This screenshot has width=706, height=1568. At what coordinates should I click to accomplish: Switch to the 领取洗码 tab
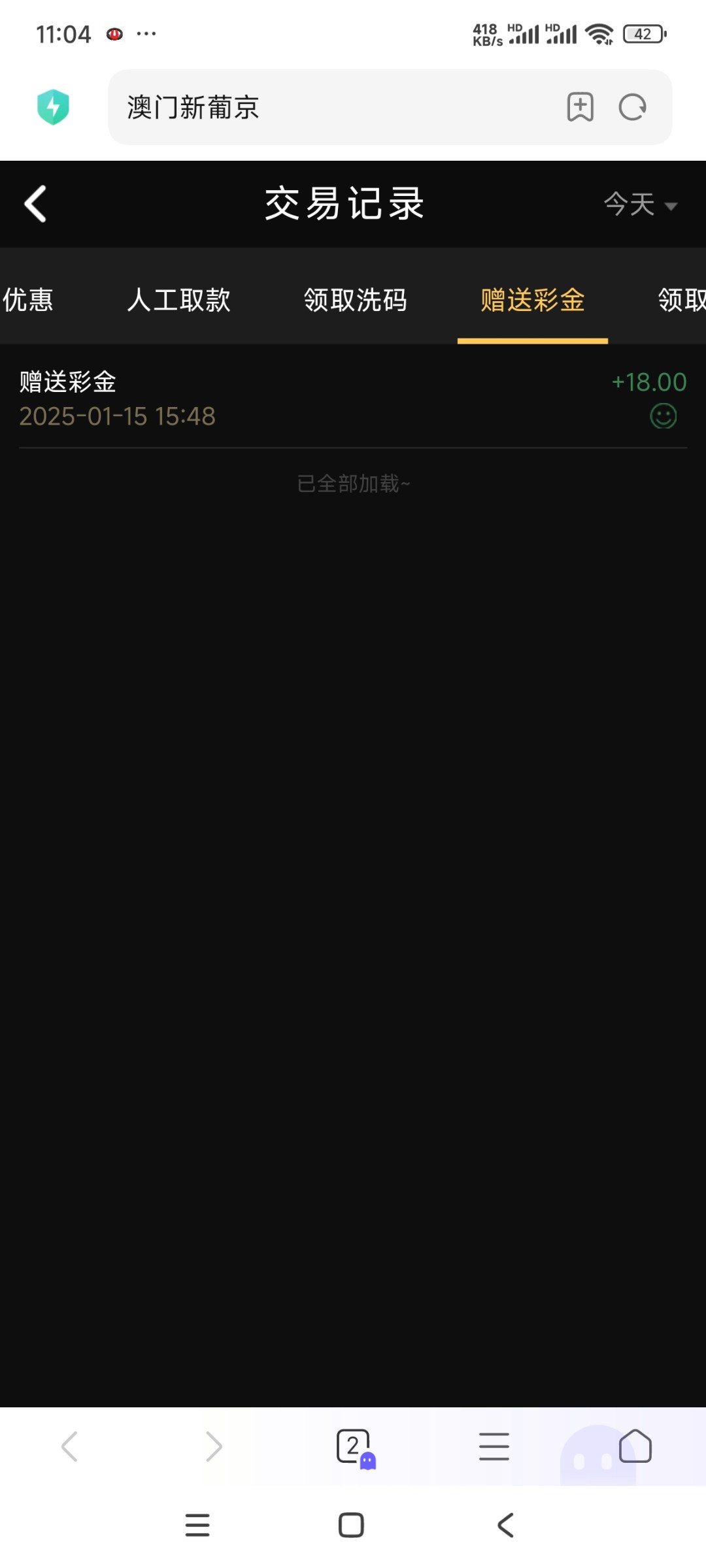coord(356,300)
